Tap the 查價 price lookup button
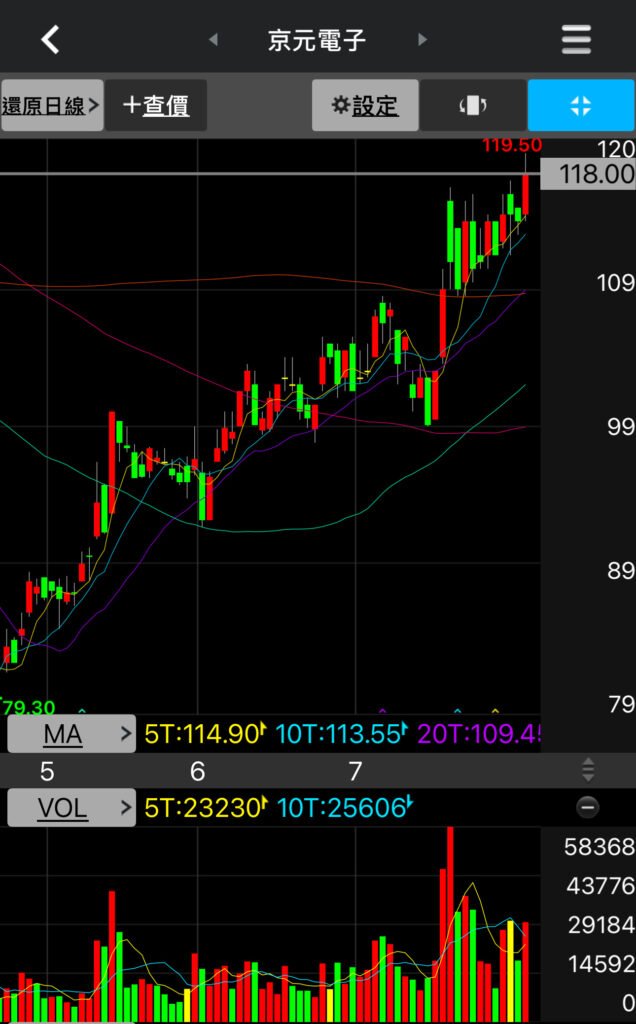This screenshot has width=636, height=1024. 156,105
